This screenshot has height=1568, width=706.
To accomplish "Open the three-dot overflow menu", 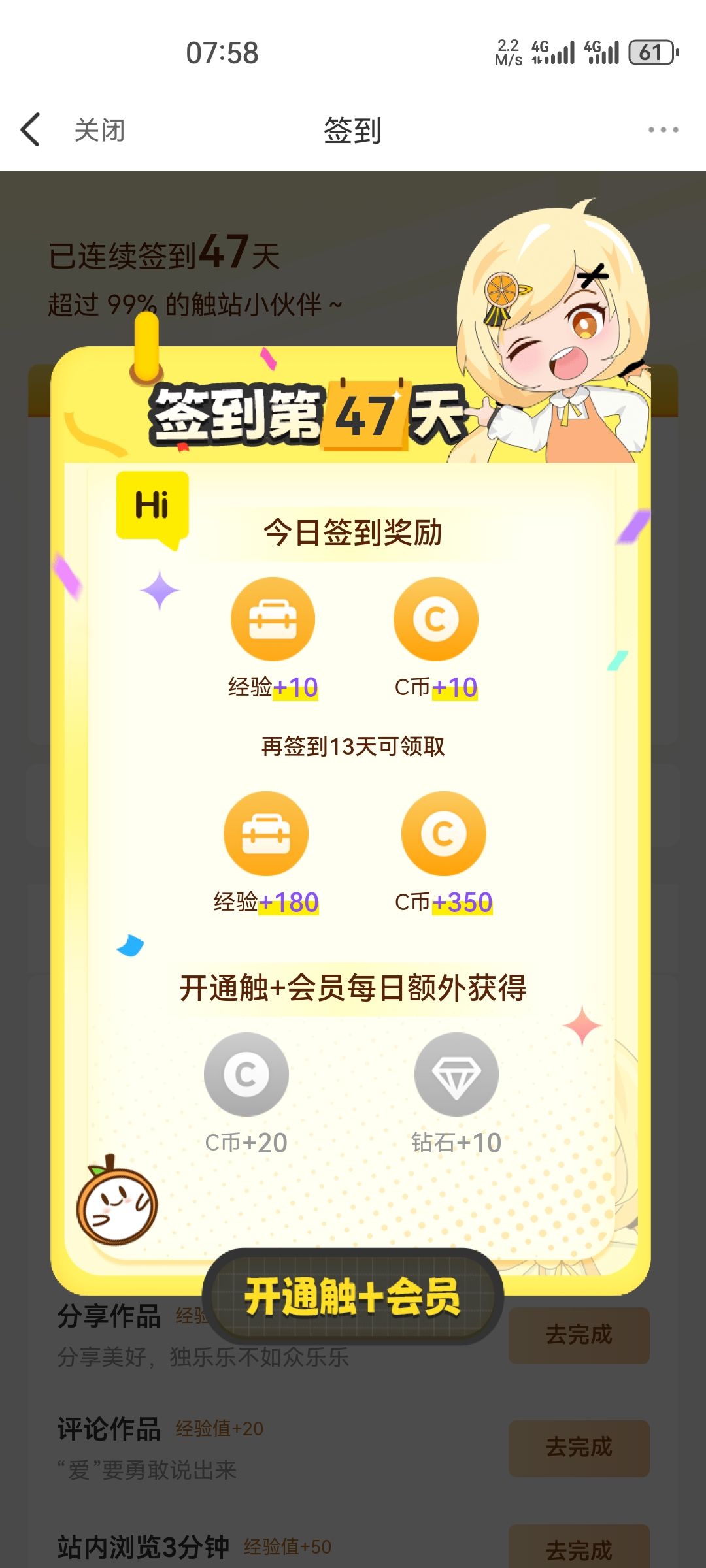I will click(x=663, y=129).
